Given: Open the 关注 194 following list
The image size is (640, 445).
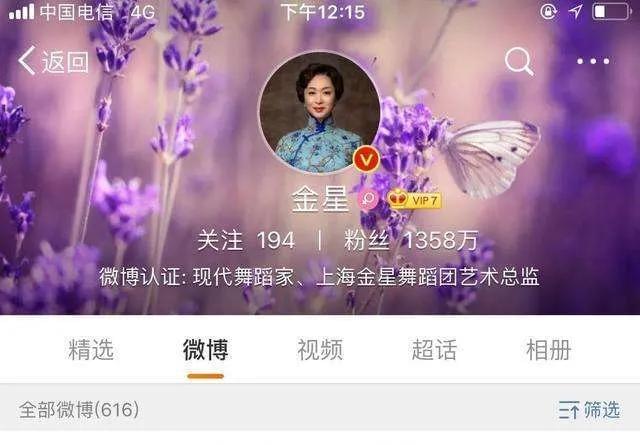Looking at the screenshot, I should point(246,240).
